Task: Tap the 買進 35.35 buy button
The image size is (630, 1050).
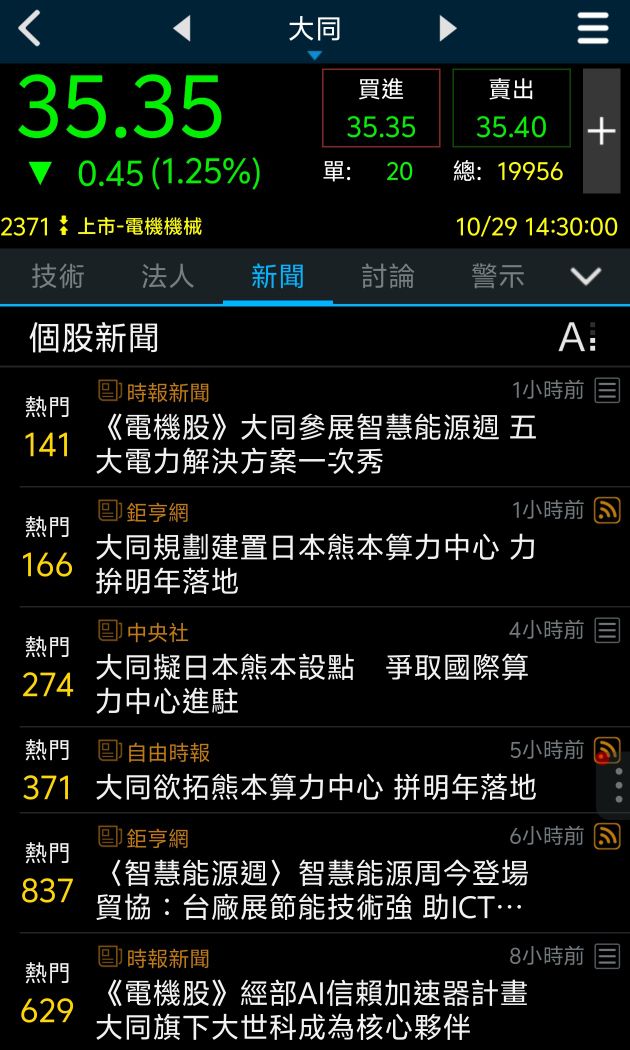Action: point(381,108)
